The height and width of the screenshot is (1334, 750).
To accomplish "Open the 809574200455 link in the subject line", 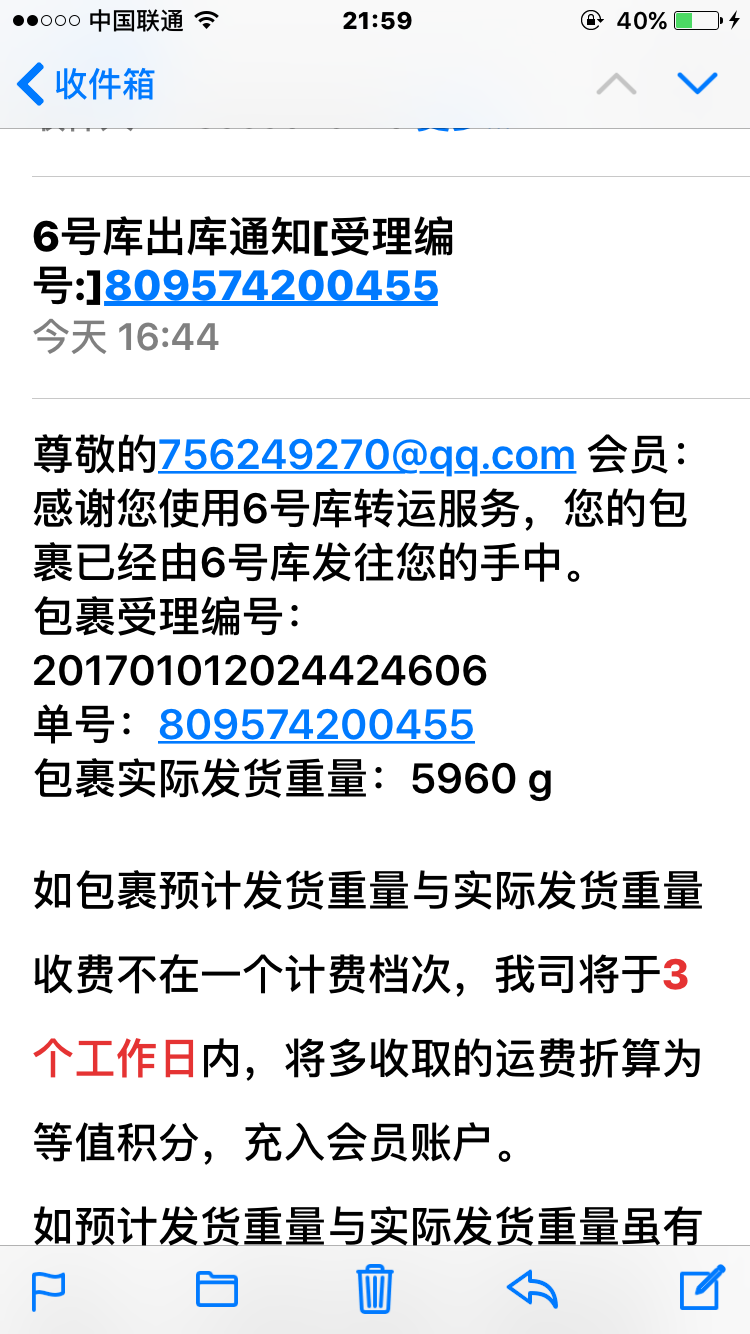I will [x=271, y=287].
